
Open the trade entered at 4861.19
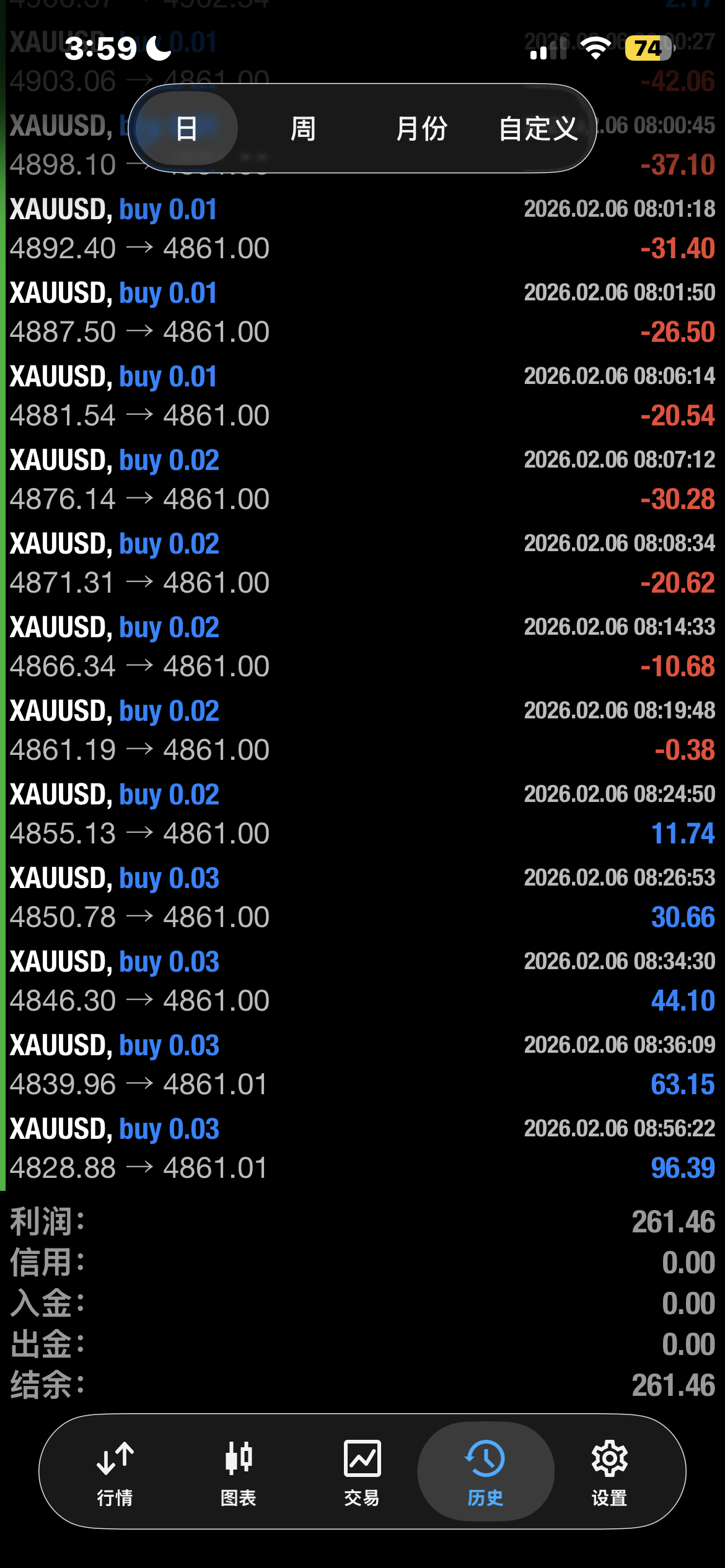click(362, 730)
